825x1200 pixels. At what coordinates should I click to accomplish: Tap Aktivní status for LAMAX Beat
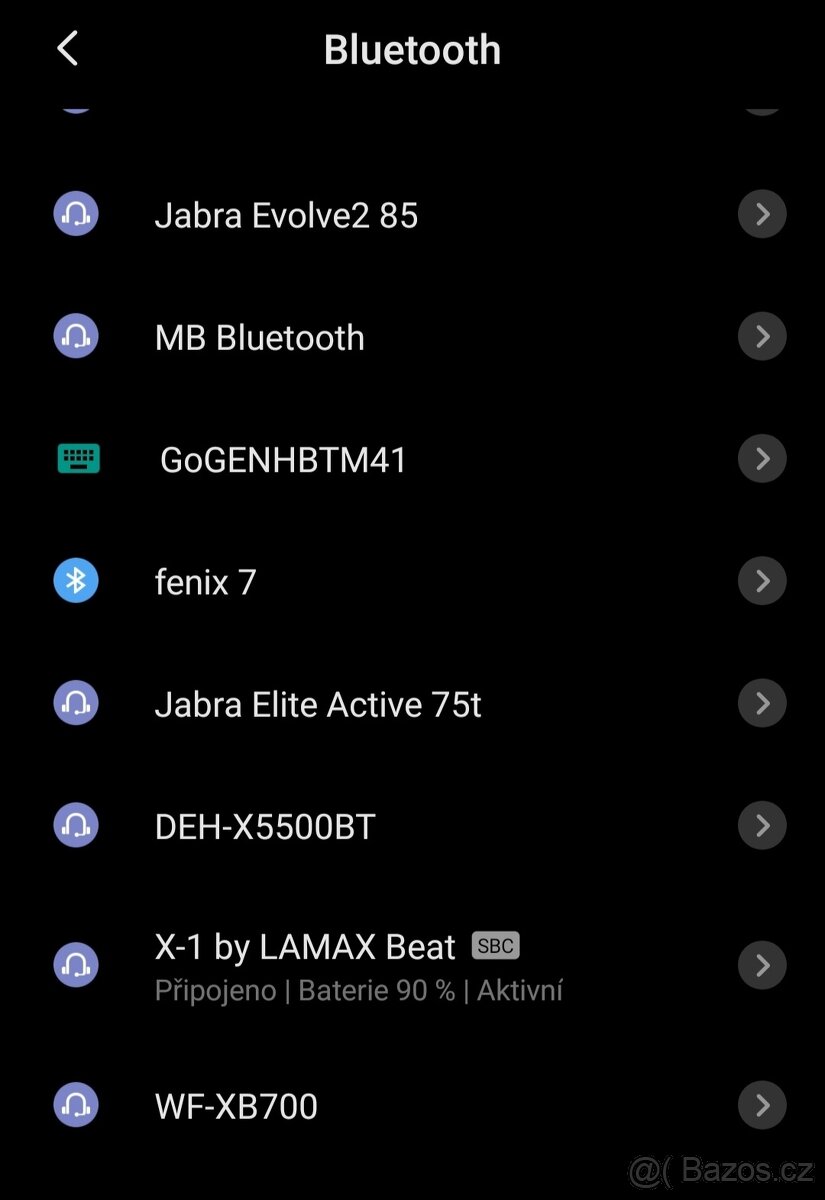(519, 990)
